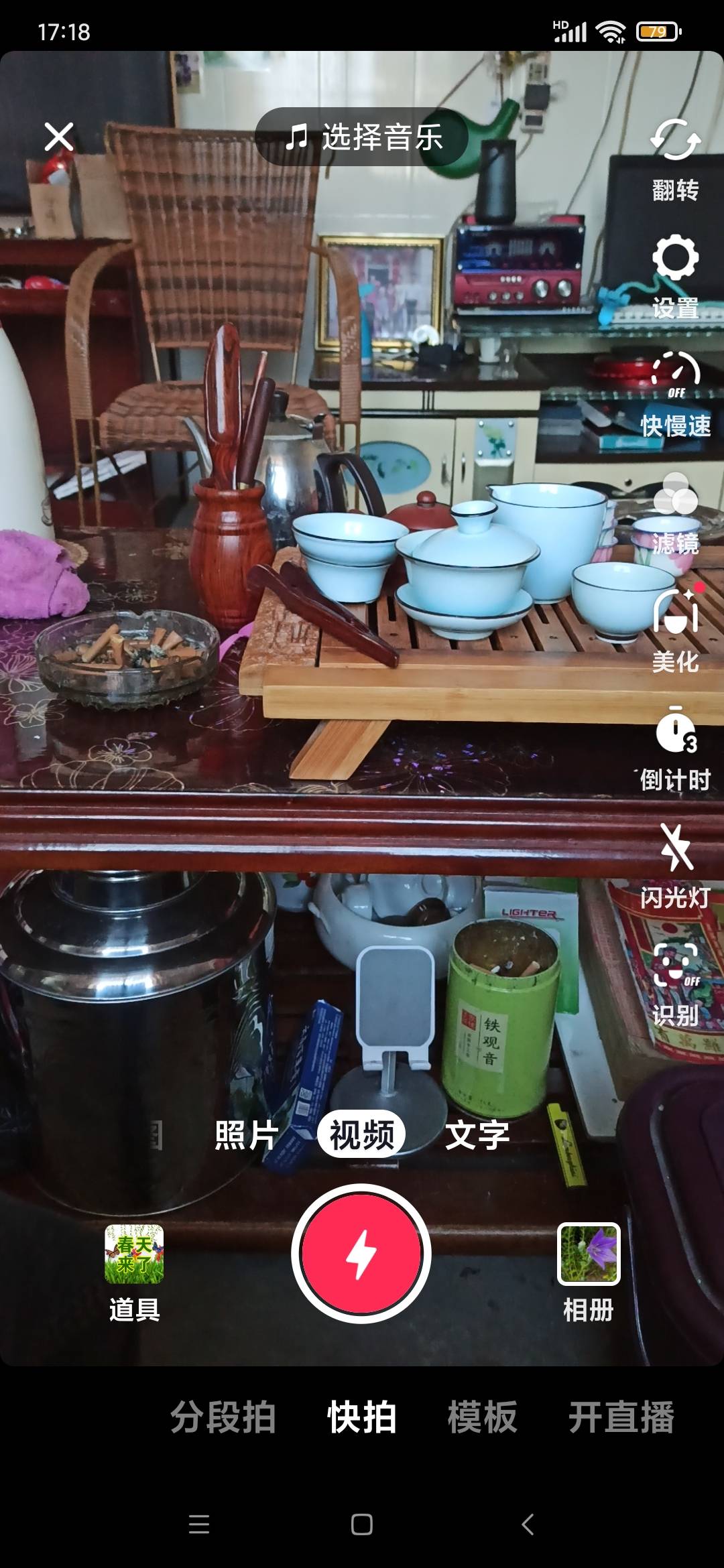This screenshot has height=1568, width=724.
Task: Select the 视频 video mode
Action: coord(362,1135)
